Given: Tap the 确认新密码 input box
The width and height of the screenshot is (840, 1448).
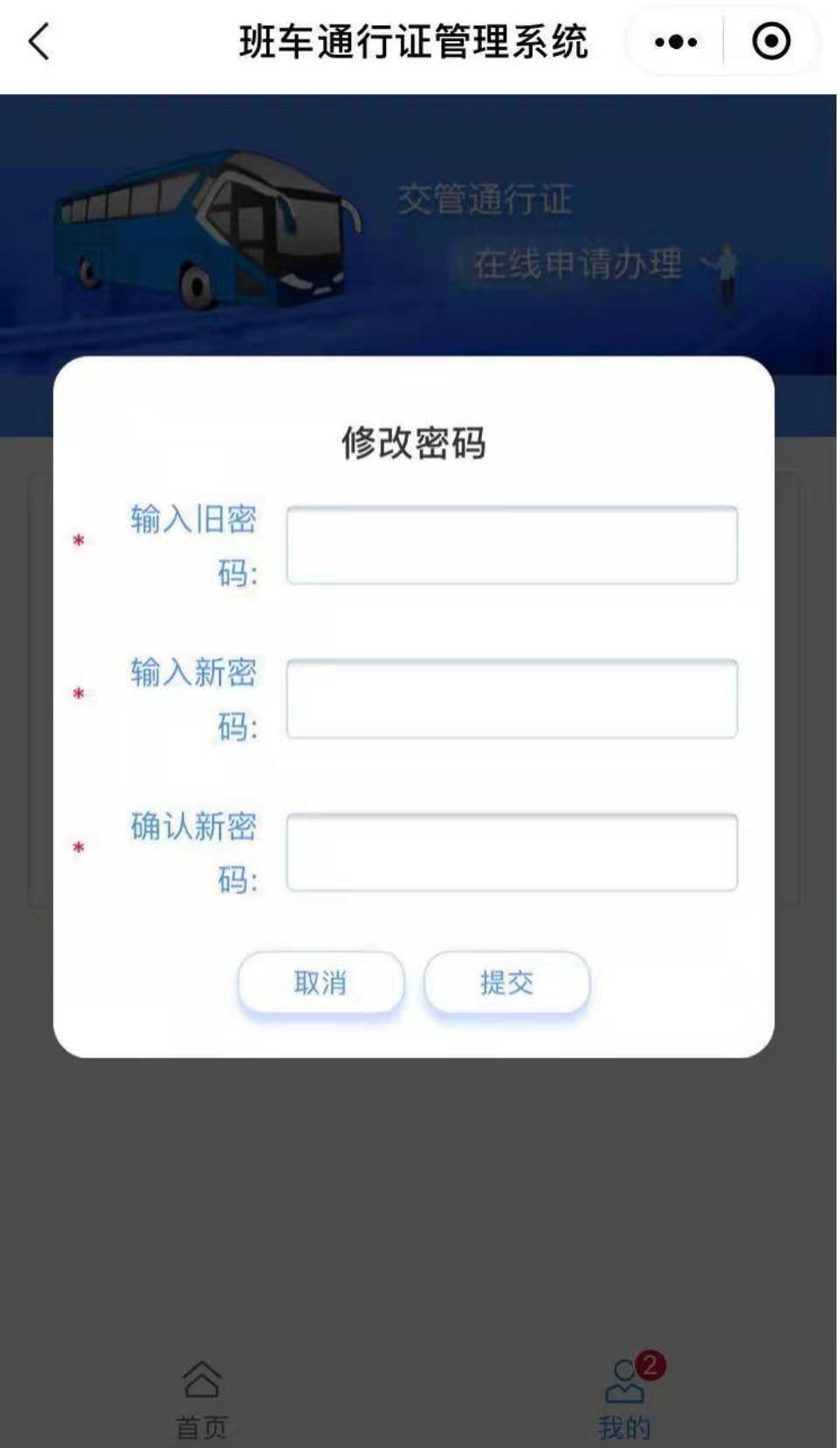Looking at the screenshot, I should tap(512, 852).
